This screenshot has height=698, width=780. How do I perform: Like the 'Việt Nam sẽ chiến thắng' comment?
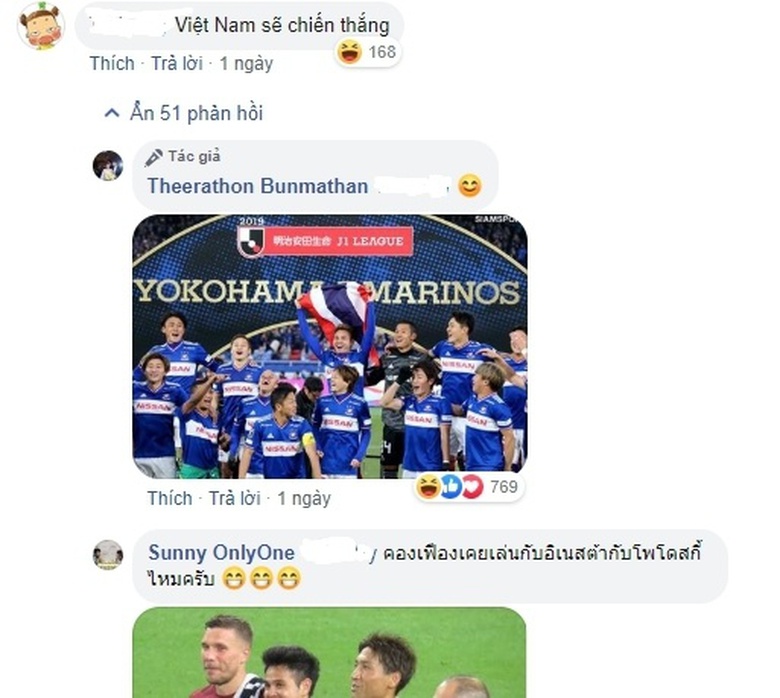pos(111,63)
